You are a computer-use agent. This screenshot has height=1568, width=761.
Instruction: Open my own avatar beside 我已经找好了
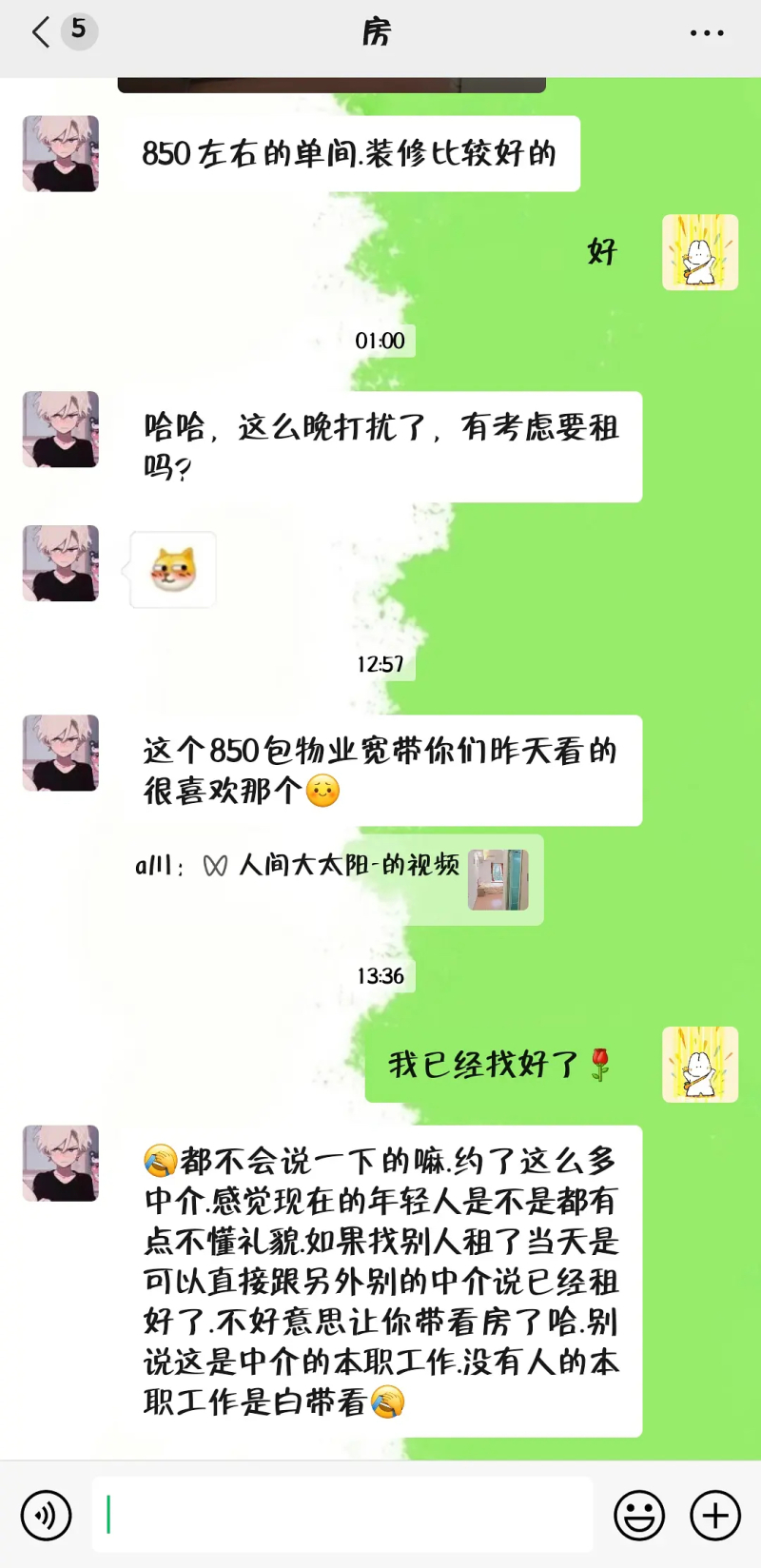[x=700, y=1065]
